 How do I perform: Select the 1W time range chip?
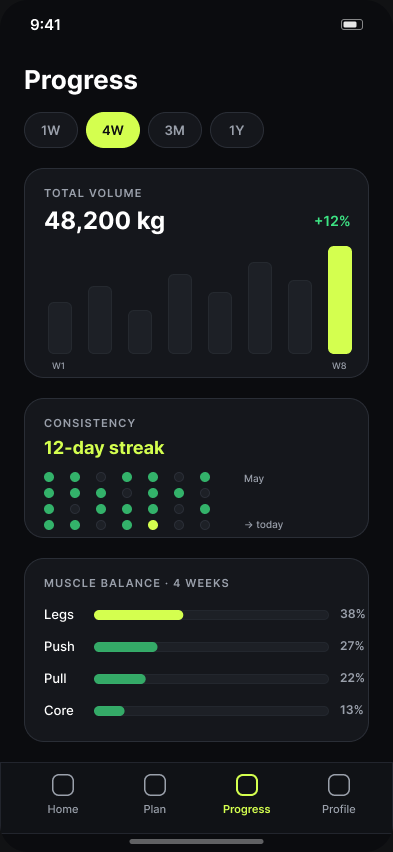(51, 130)
